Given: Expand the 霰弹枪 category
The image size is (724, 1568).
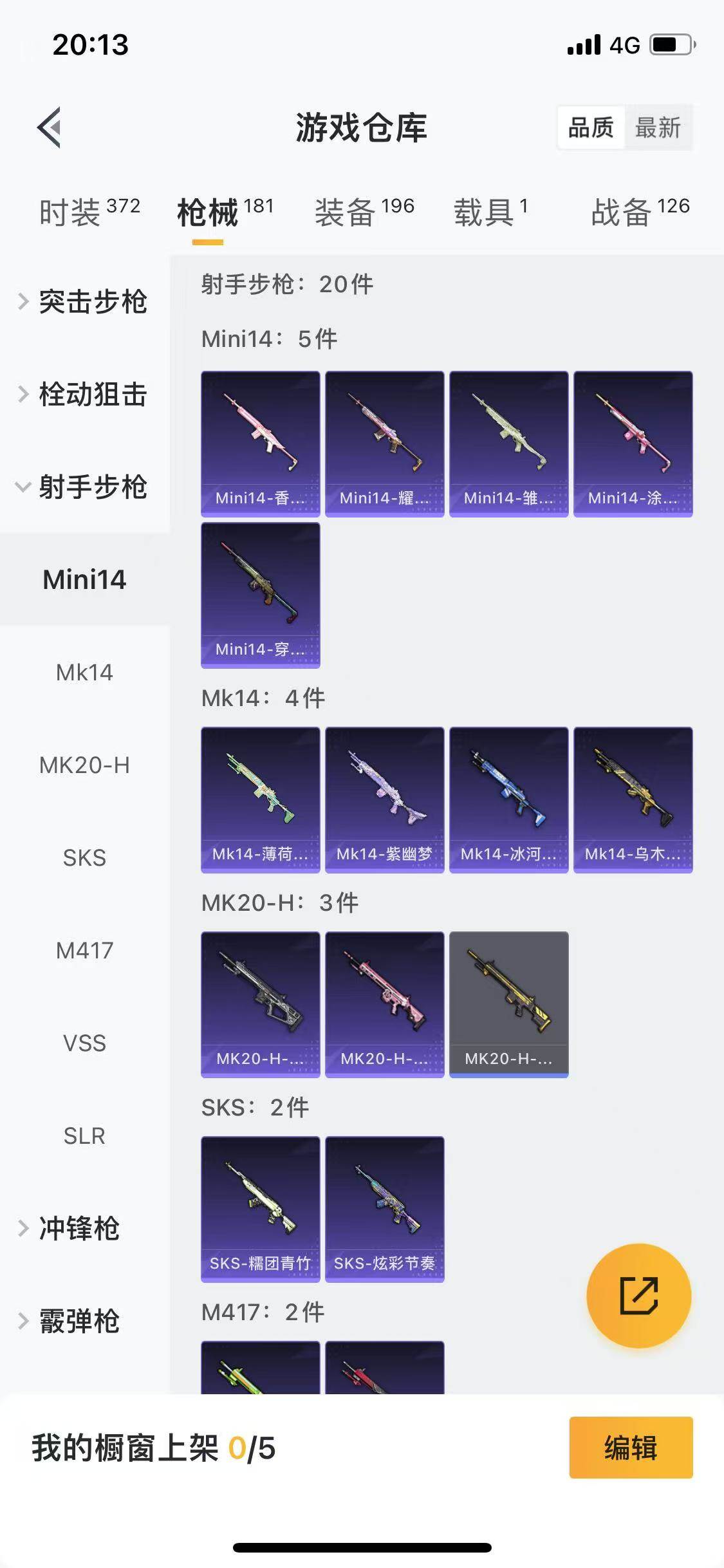Looking at the screenshot, I should (x=71, y=1321).
